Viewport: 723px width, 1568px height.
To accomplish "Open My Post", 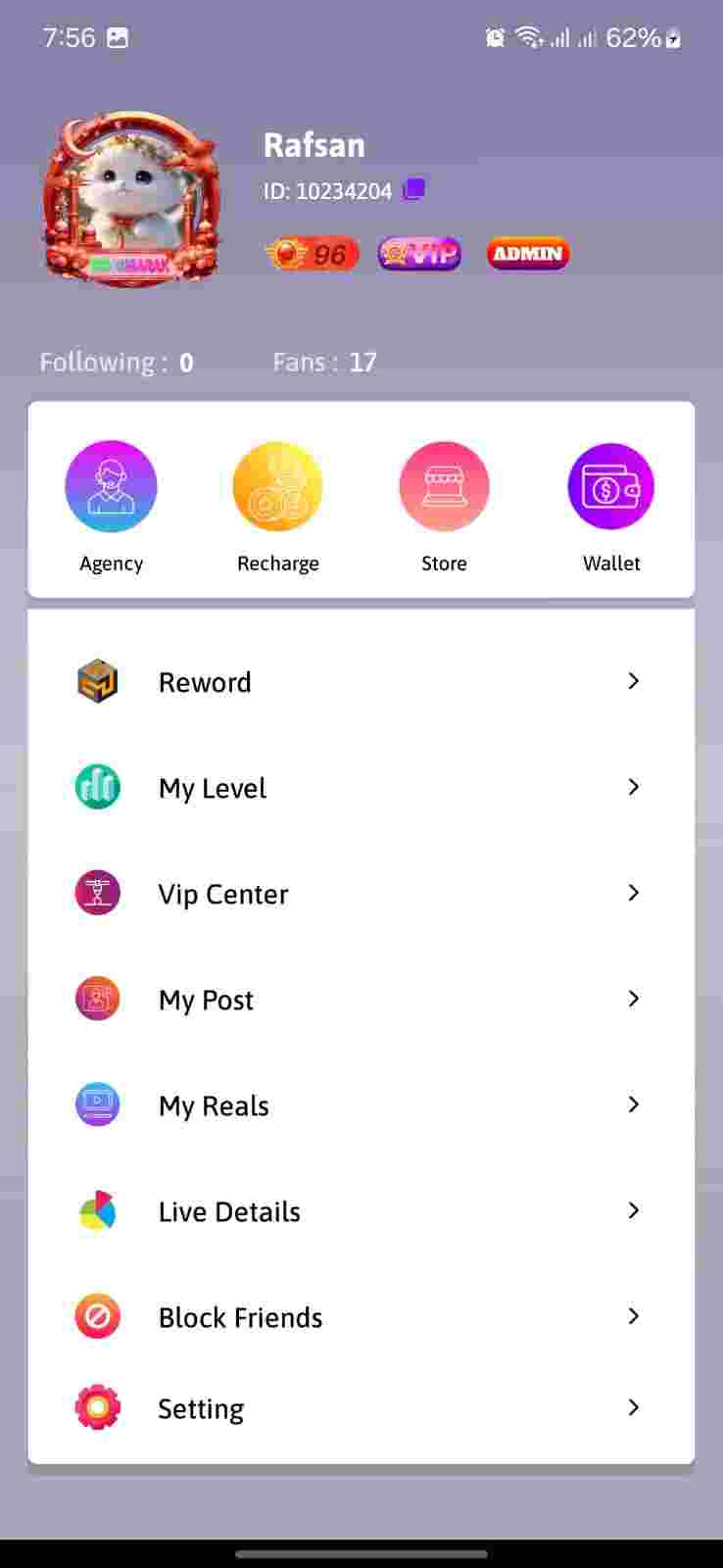I will [361, 999].
